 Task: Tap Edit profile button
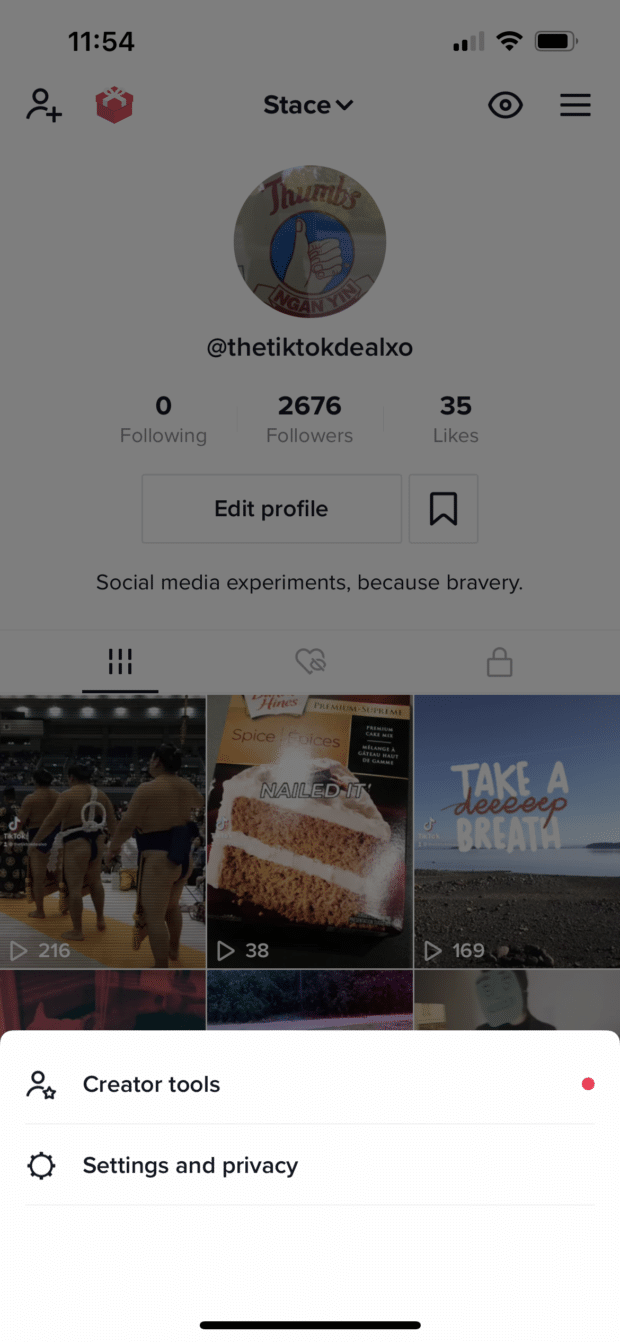(x=271, y=509)
